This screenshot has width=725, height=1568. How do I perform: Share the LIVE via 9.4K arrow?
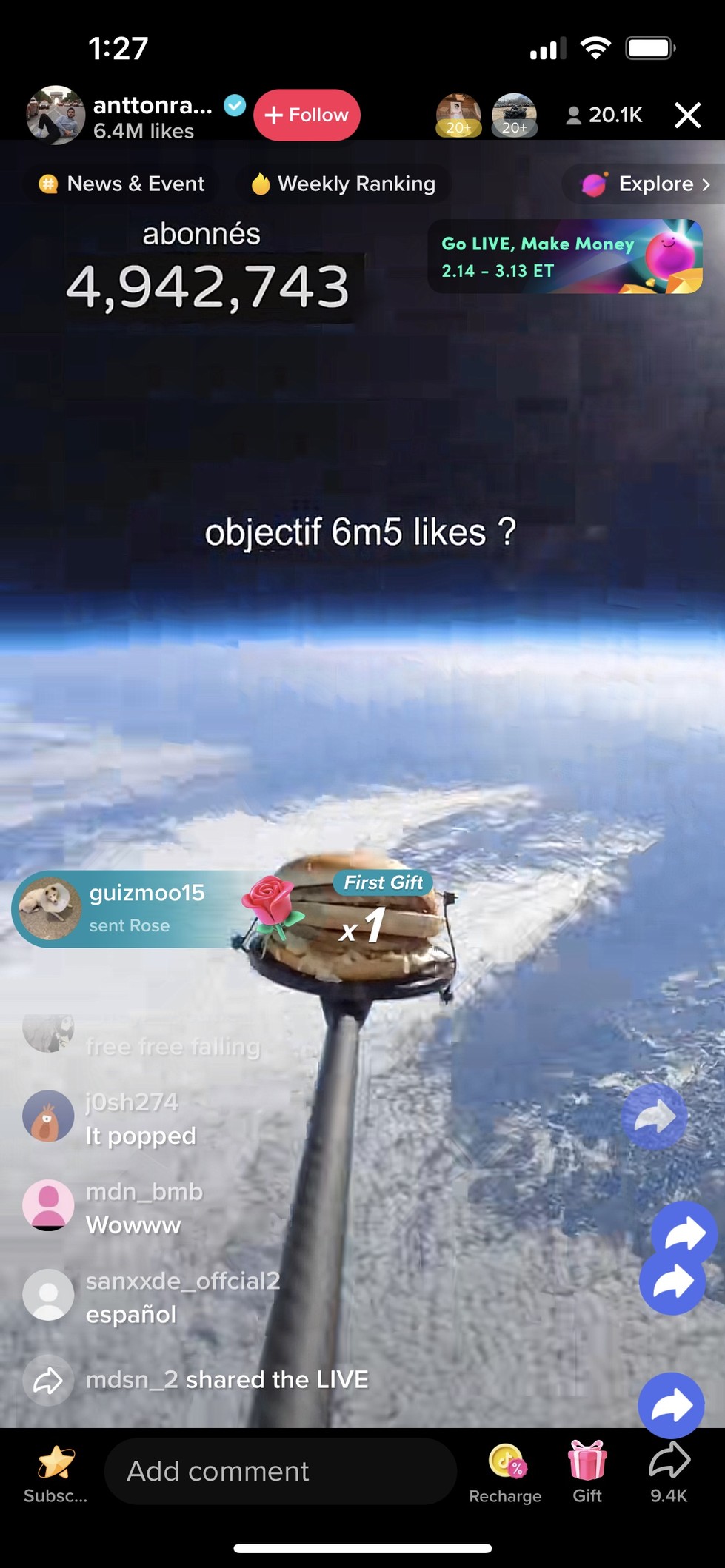tap(669, 1475)
